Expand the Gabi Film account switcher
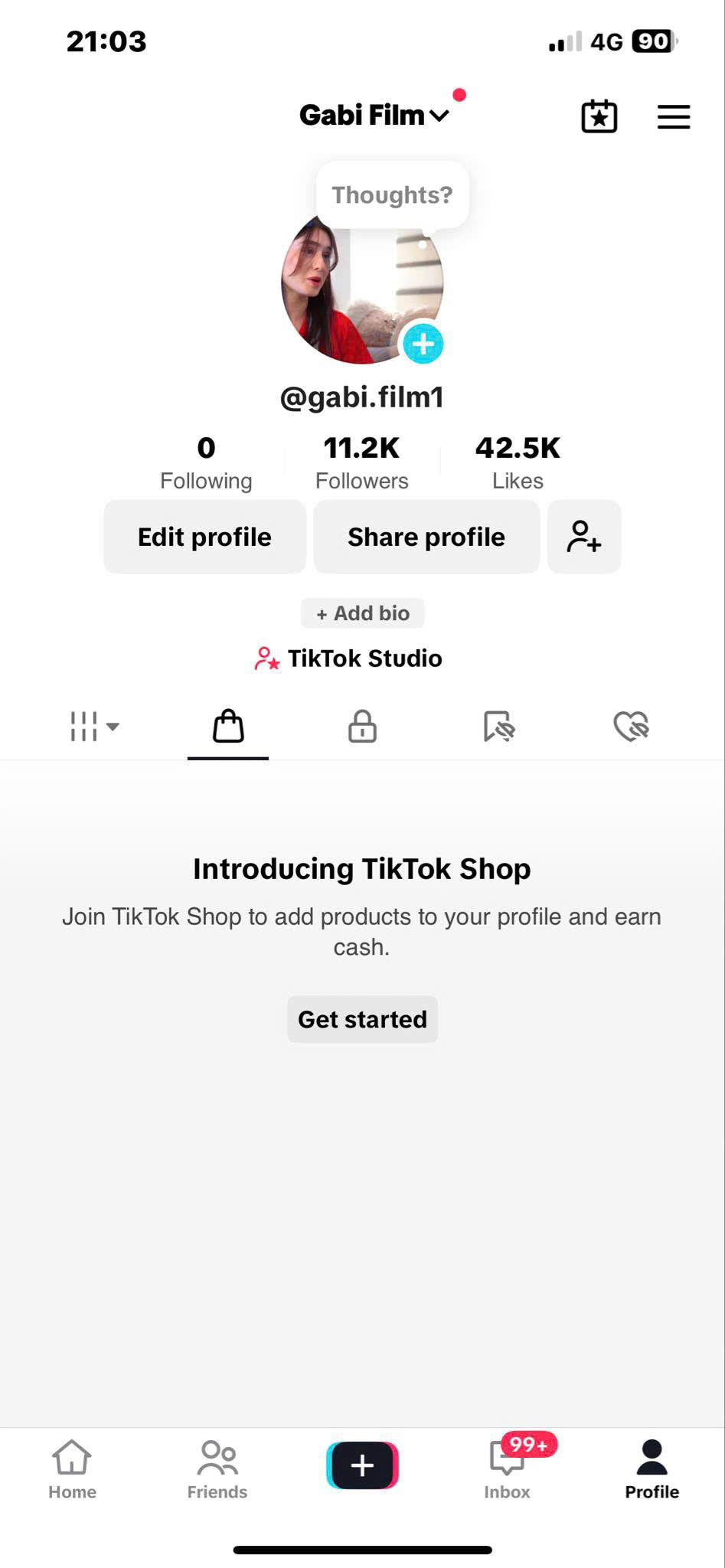 pyautogui.click(x=374, y=116)
